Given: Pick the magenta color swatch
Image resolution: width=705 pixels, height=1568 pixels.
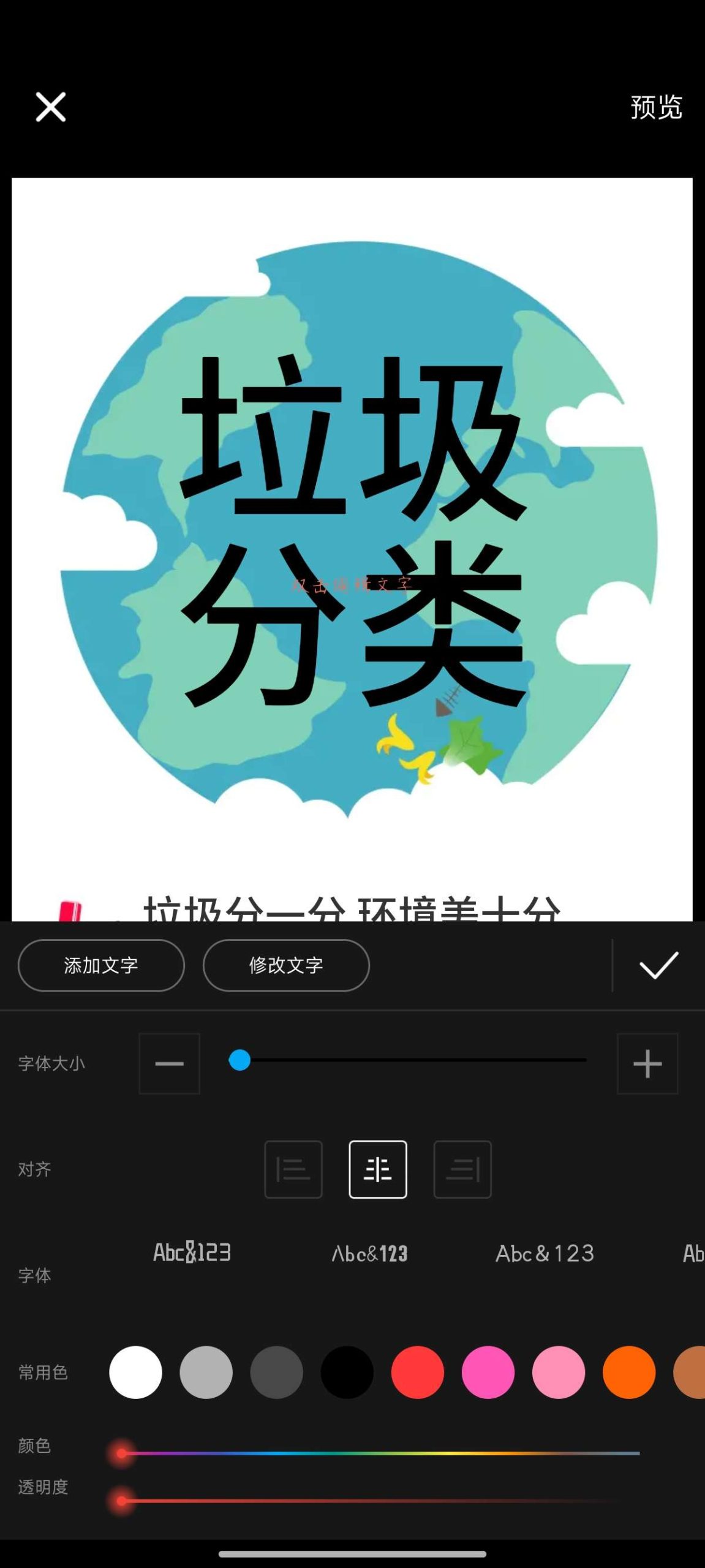Looking at the screenshot, I should [488, 1373].
